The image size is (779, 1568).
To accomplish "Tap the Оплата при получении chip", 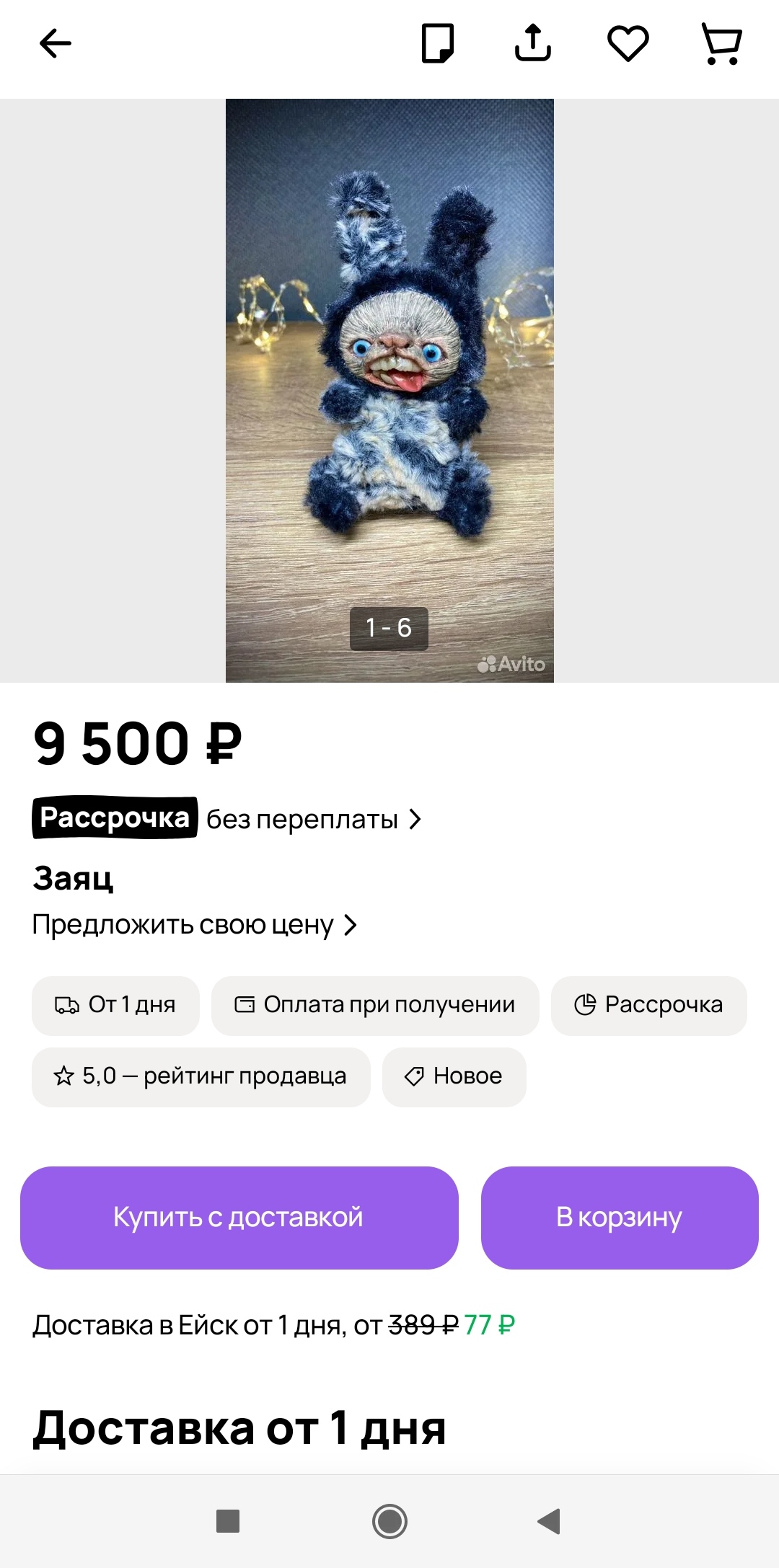I will point(375,1005).
